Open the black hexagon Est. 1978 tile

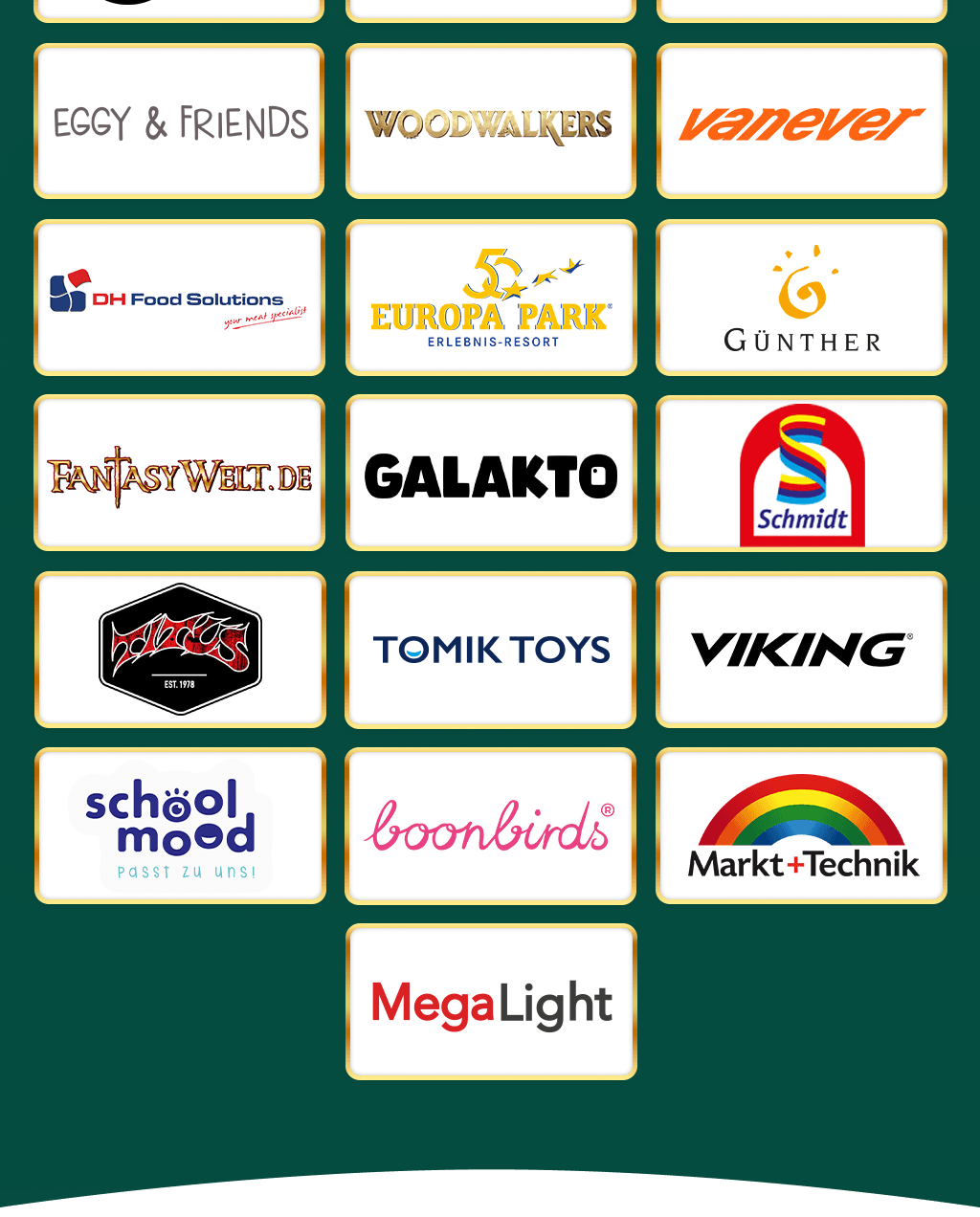coord(179,650)
